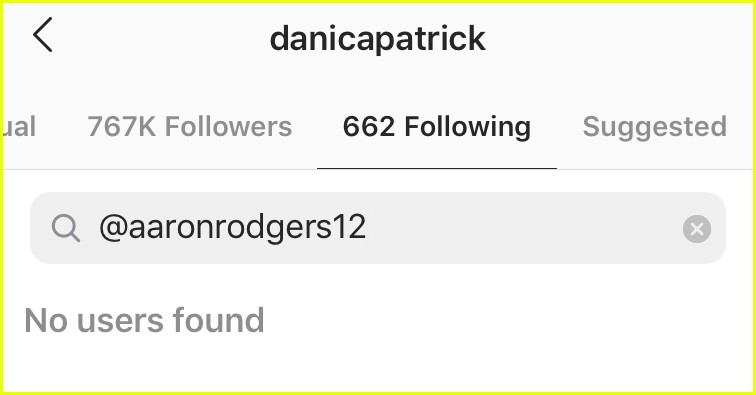Go back using the arrow
Screen dimensions: 756x395
(42, 35)
